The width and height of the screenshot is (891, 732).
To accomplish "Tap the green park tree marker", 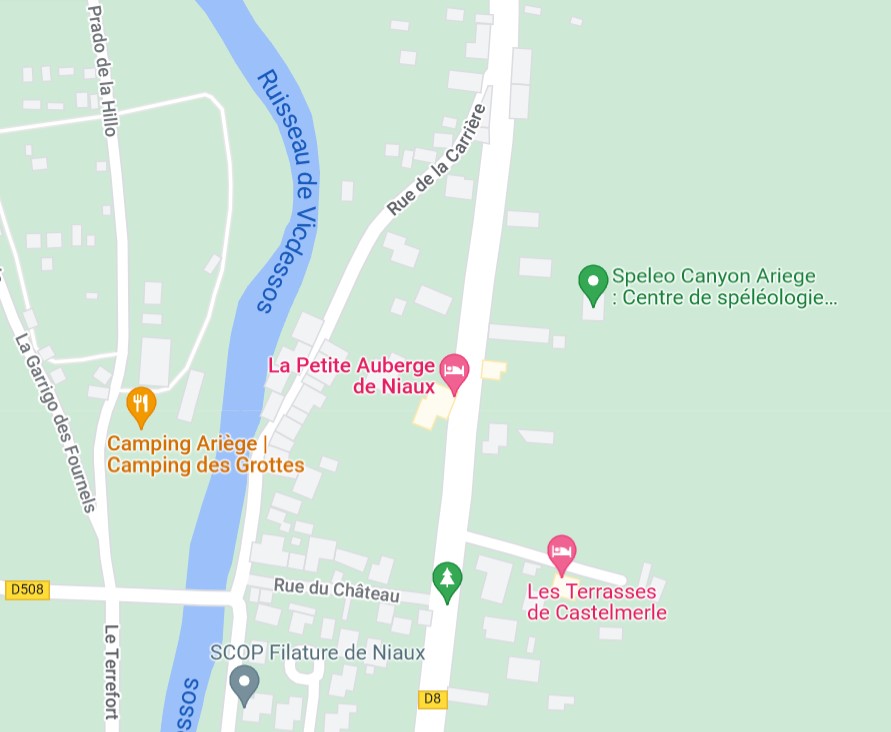I will coord(447,579).
